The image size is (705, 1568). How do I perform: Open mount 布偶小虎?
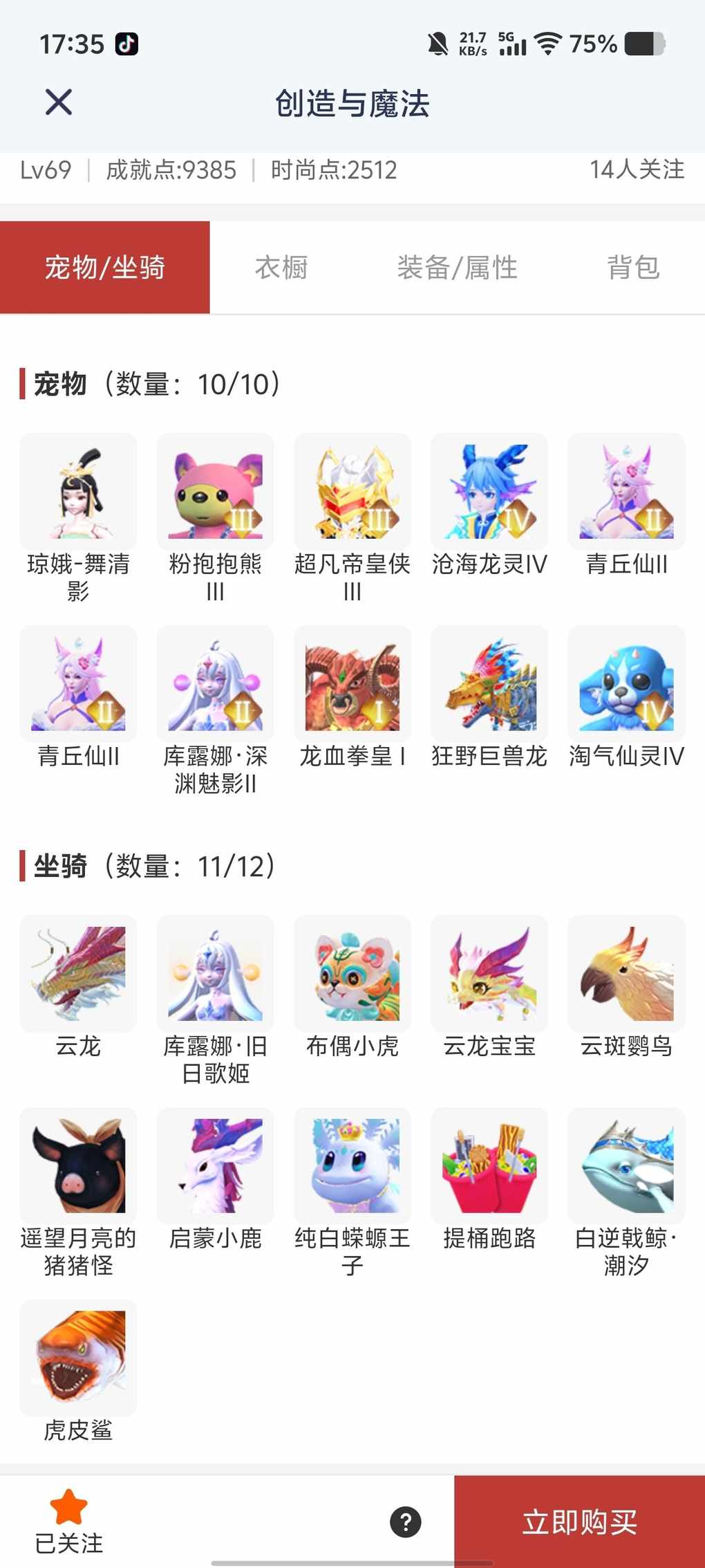click(x=352, y=974)
